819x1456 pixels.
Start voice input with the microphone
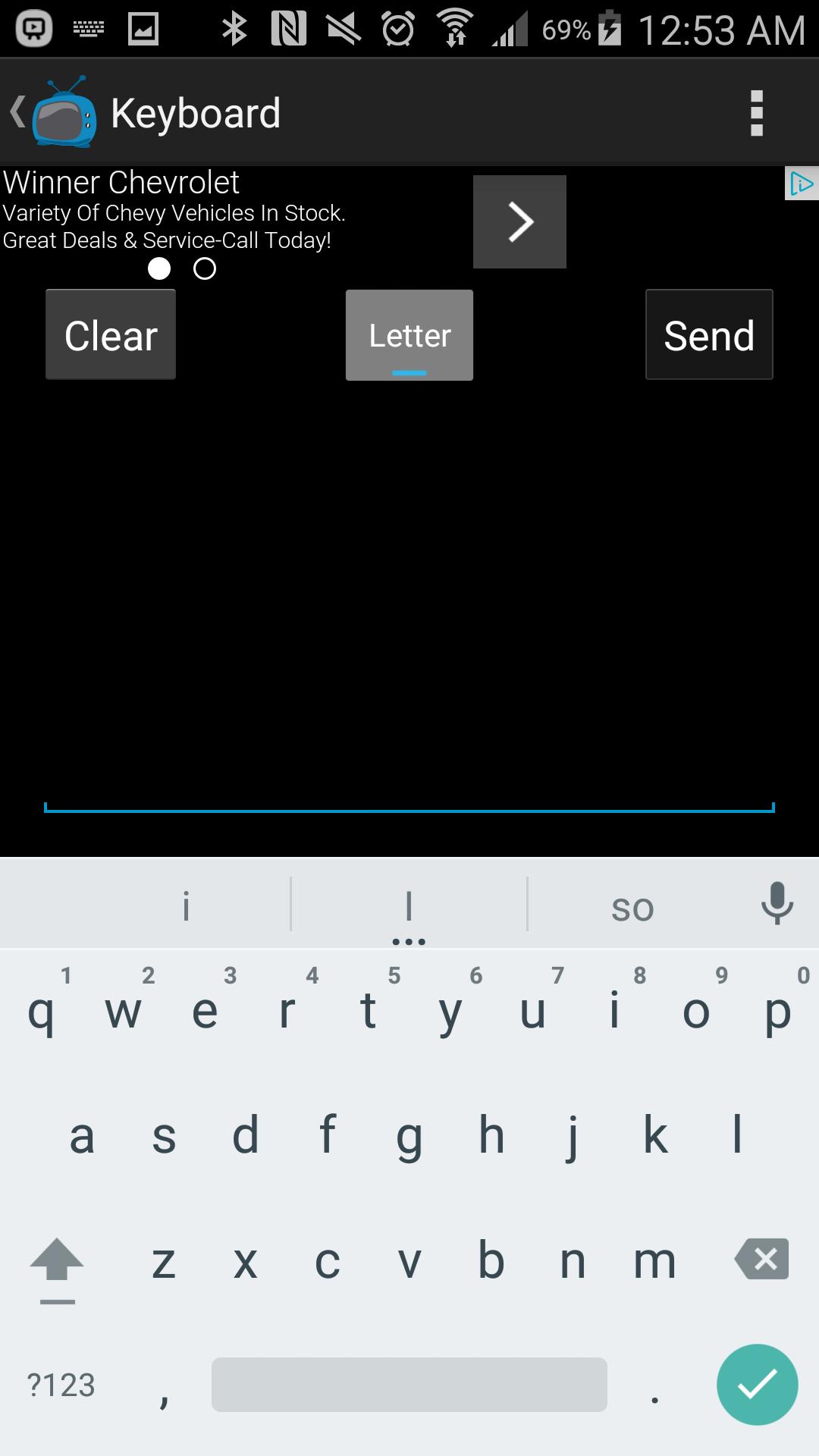[x=777, y=903]
